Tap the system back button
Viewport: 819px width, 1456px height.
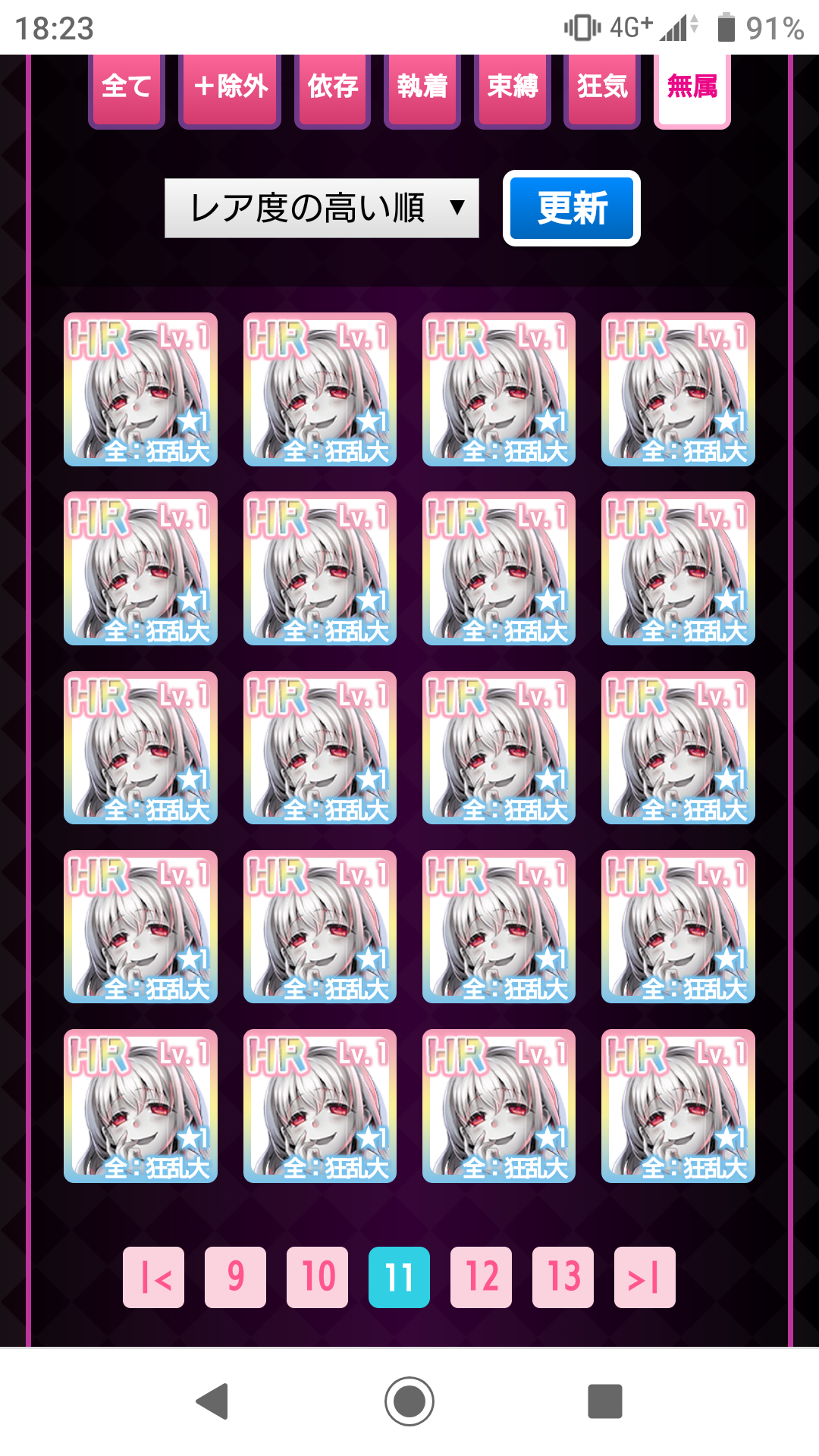pyautogui.click(x=213, y=1401)
